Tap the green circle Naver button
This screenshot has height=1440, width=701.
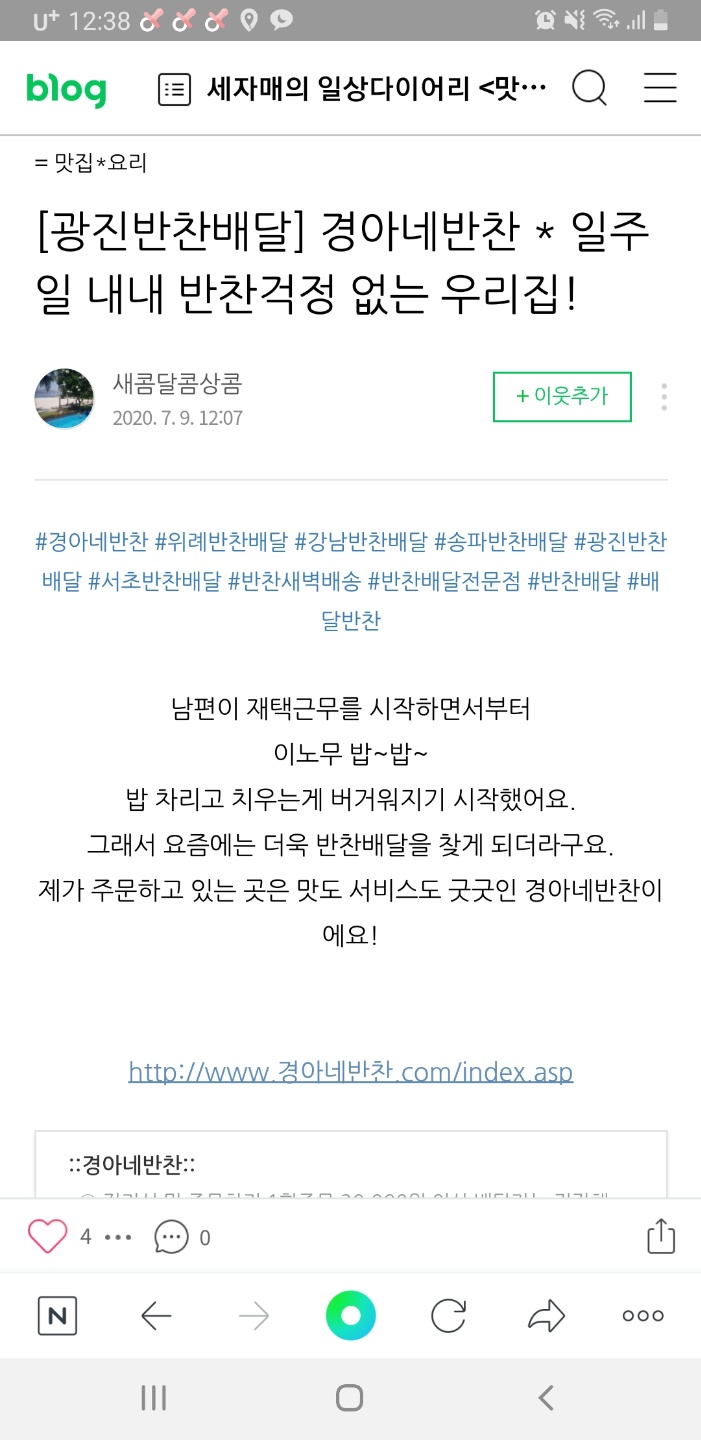(x=350, y=1316)
